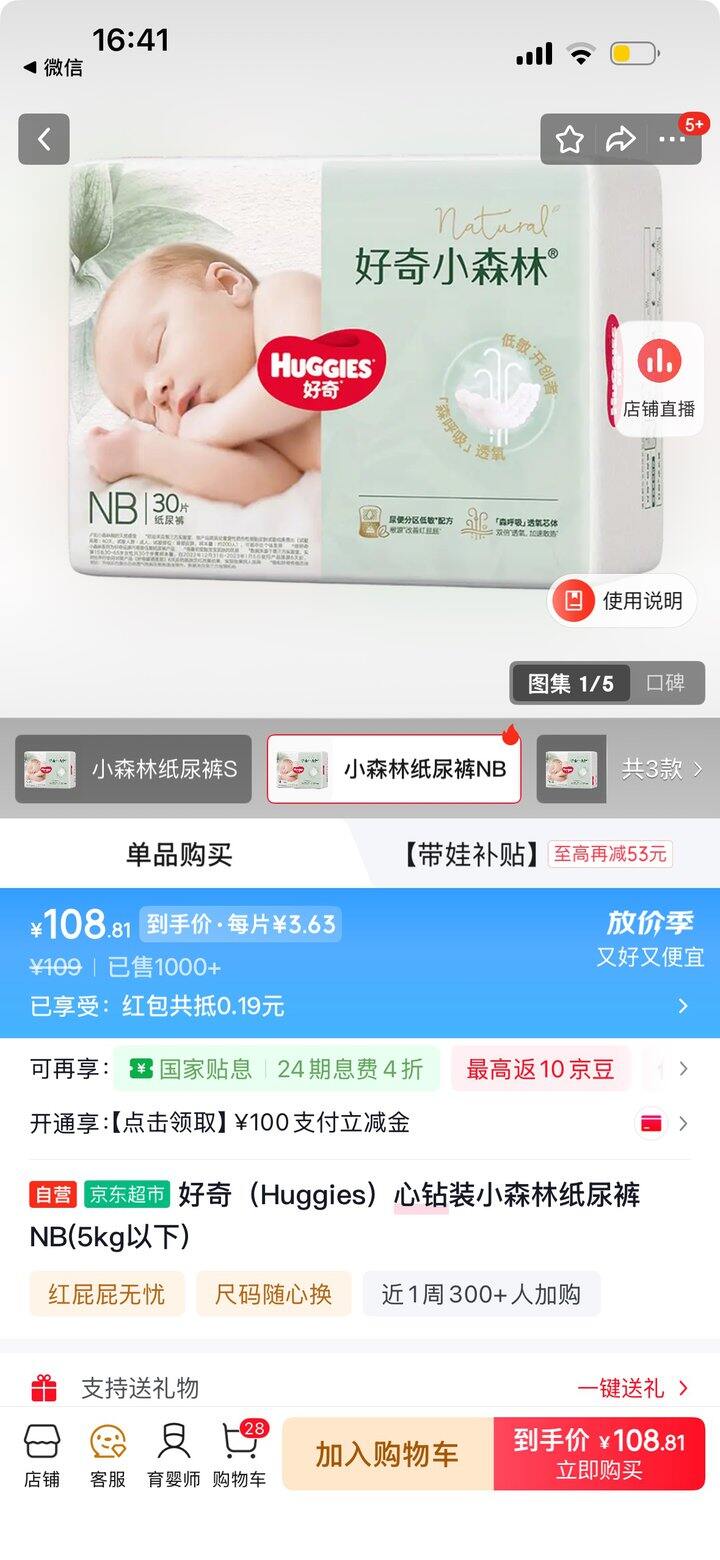Share this product page

coord(621,140)
